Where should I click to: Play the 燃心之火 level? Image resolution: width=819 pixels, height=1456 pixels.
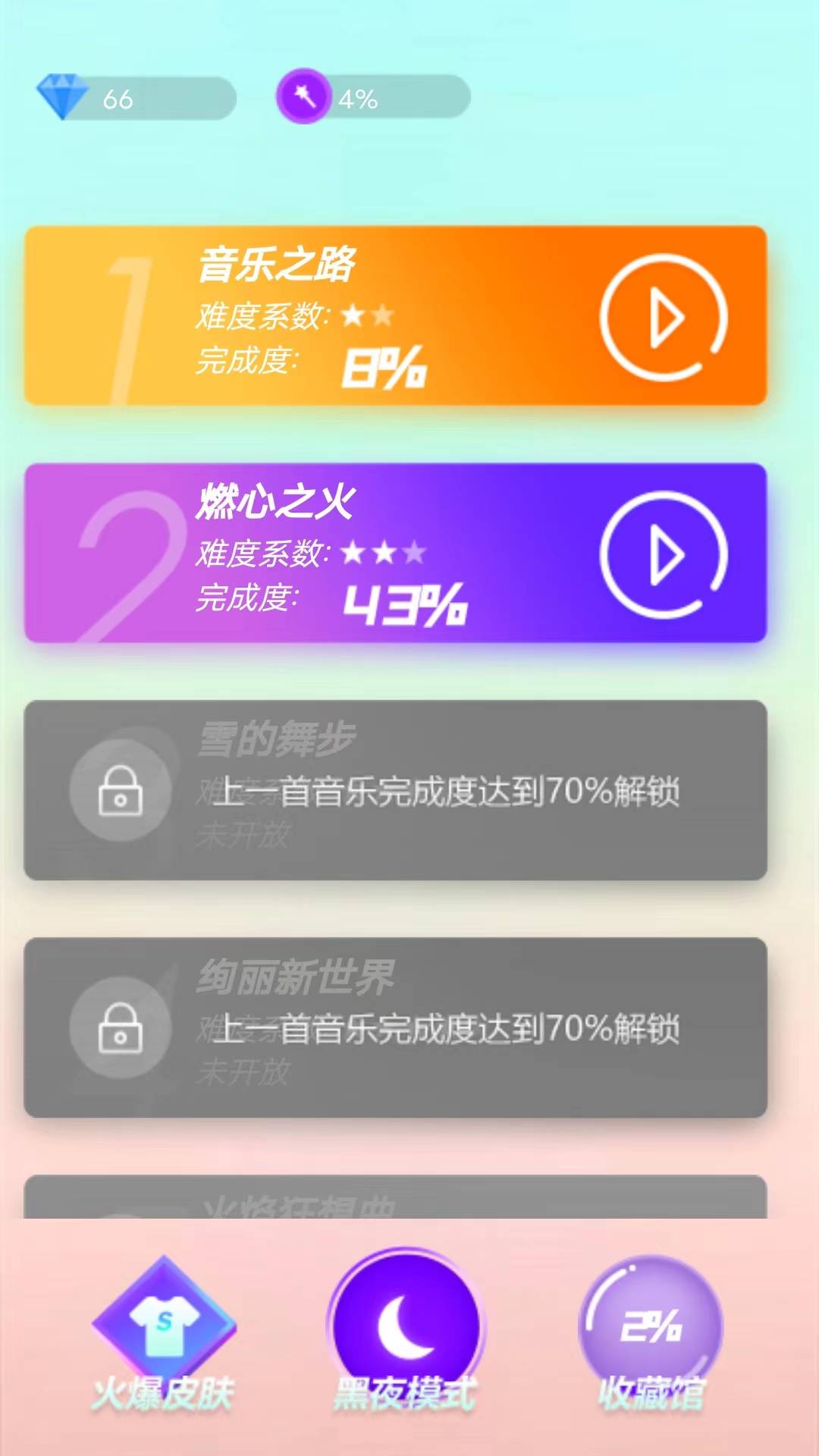tap(664, 554)
